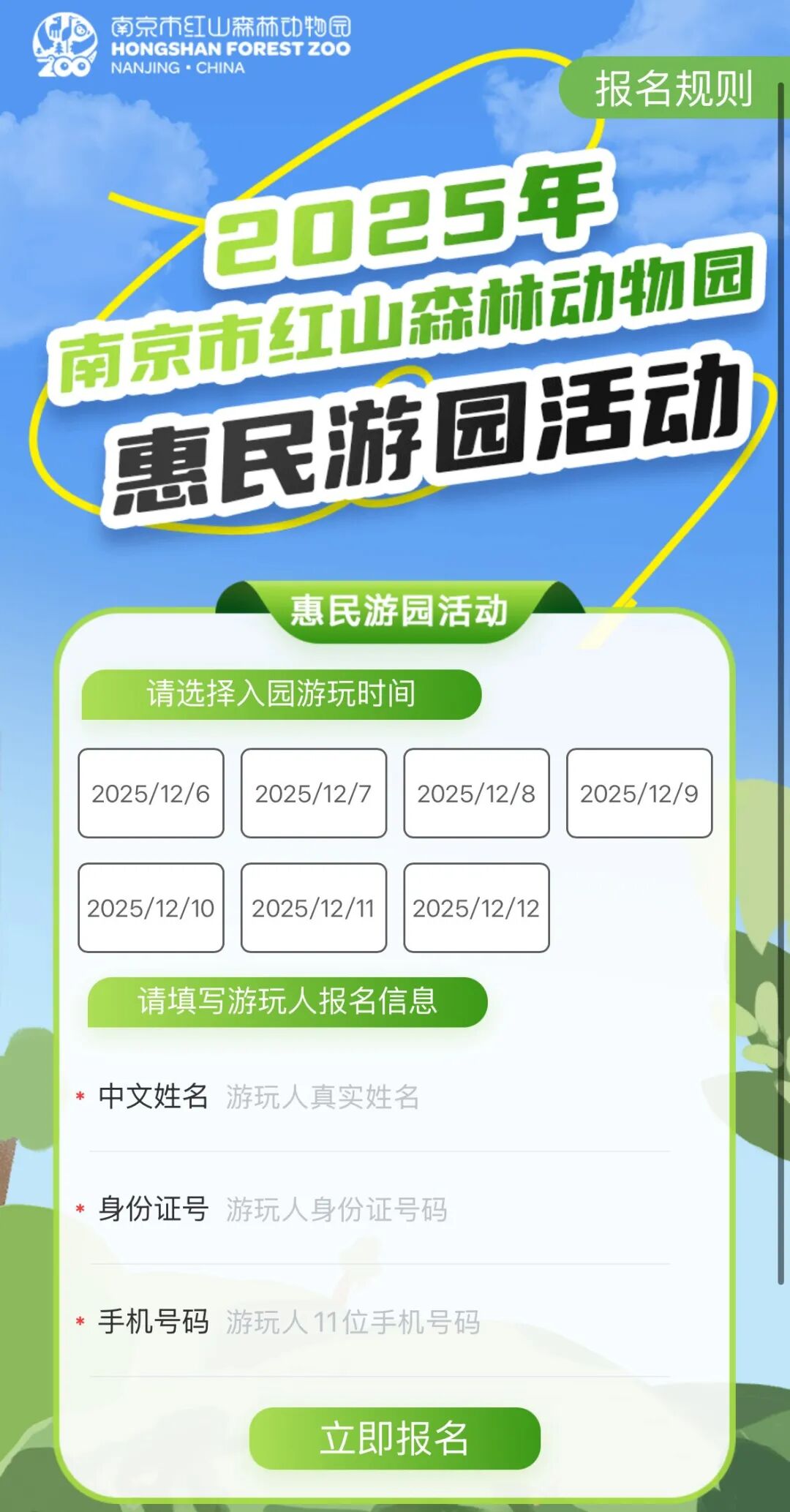
Task: Select visit date 2025/12/10
Action: 151,908
